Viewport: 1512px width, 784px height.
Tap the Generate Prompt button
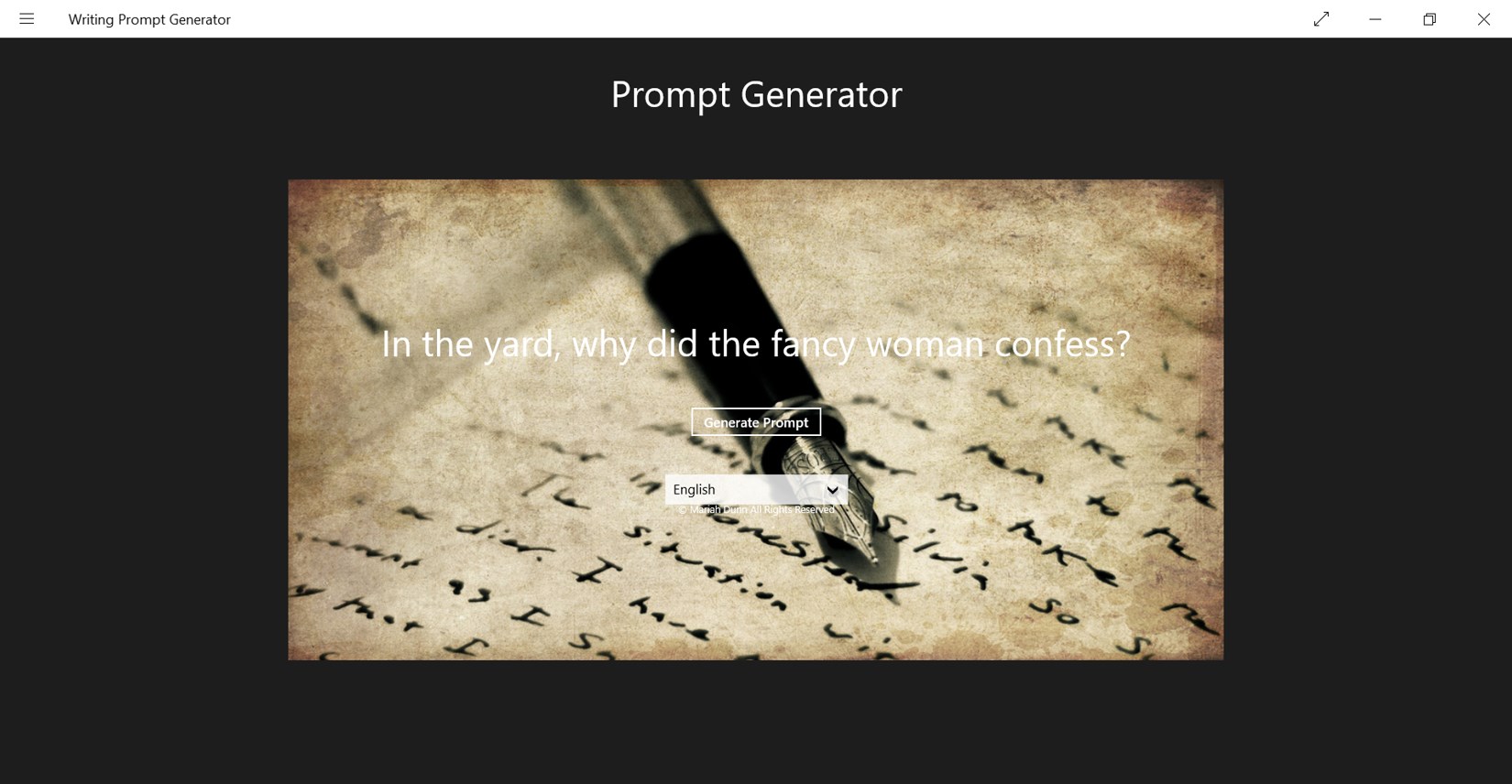pos(756,422)
